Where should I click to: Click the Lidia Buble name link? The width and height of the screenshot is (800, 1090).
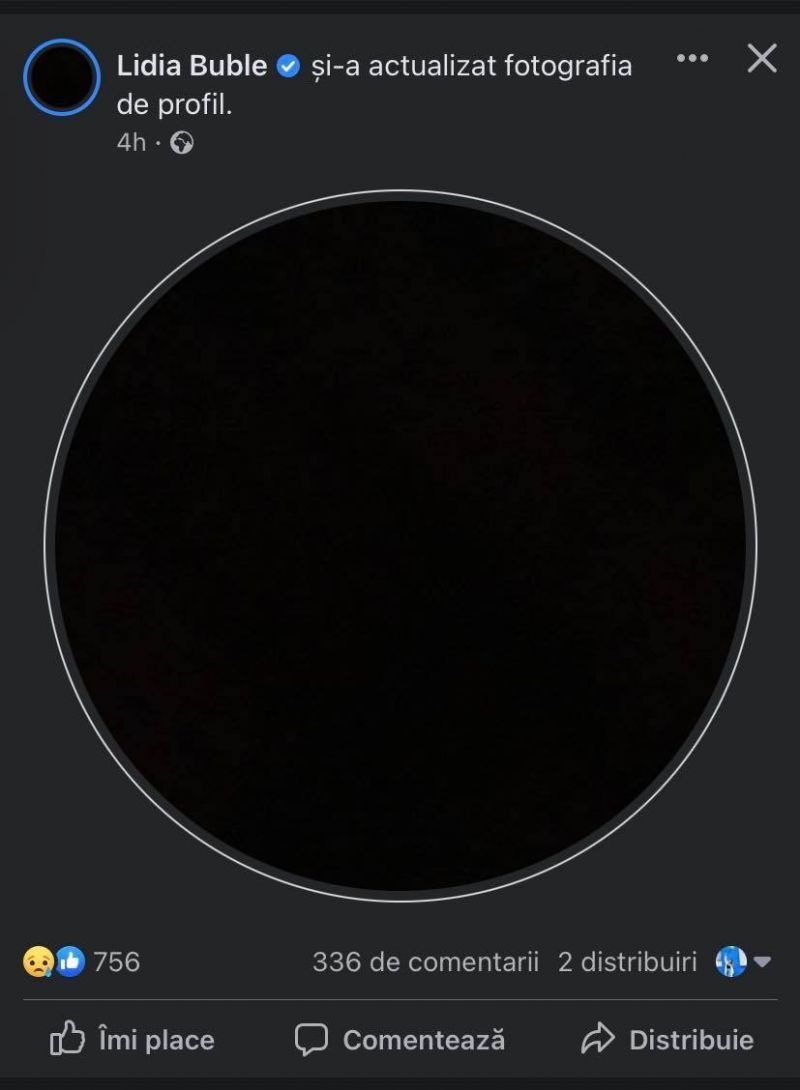[x=191, y=65]
